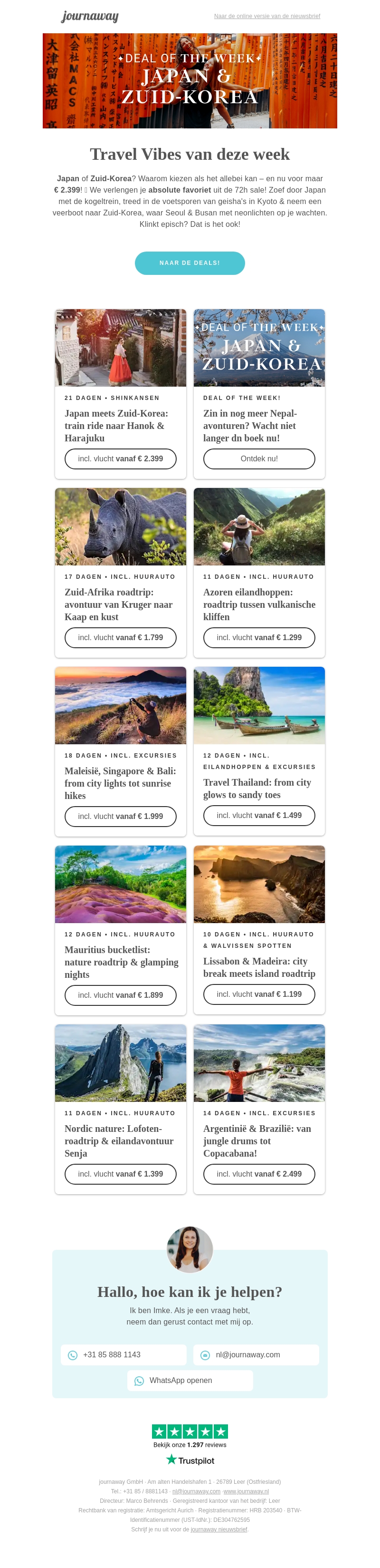Choose the Azoren eilandhoppen deal € 1.299
This screenshot has width=380, height=1568.
pos(259,637)
